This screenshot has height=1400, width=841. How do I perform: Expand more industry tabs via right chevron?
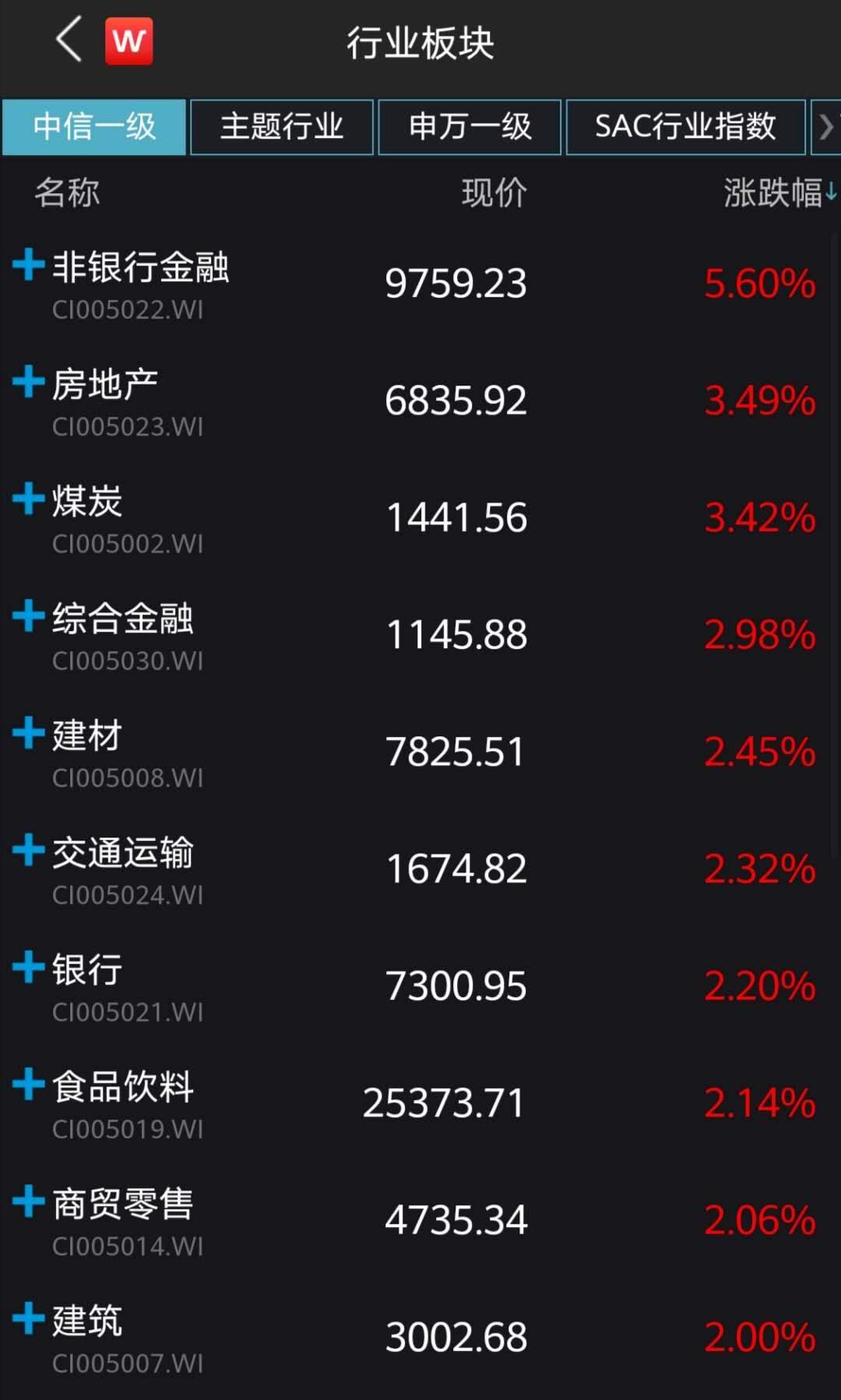[x=827, y=127]
